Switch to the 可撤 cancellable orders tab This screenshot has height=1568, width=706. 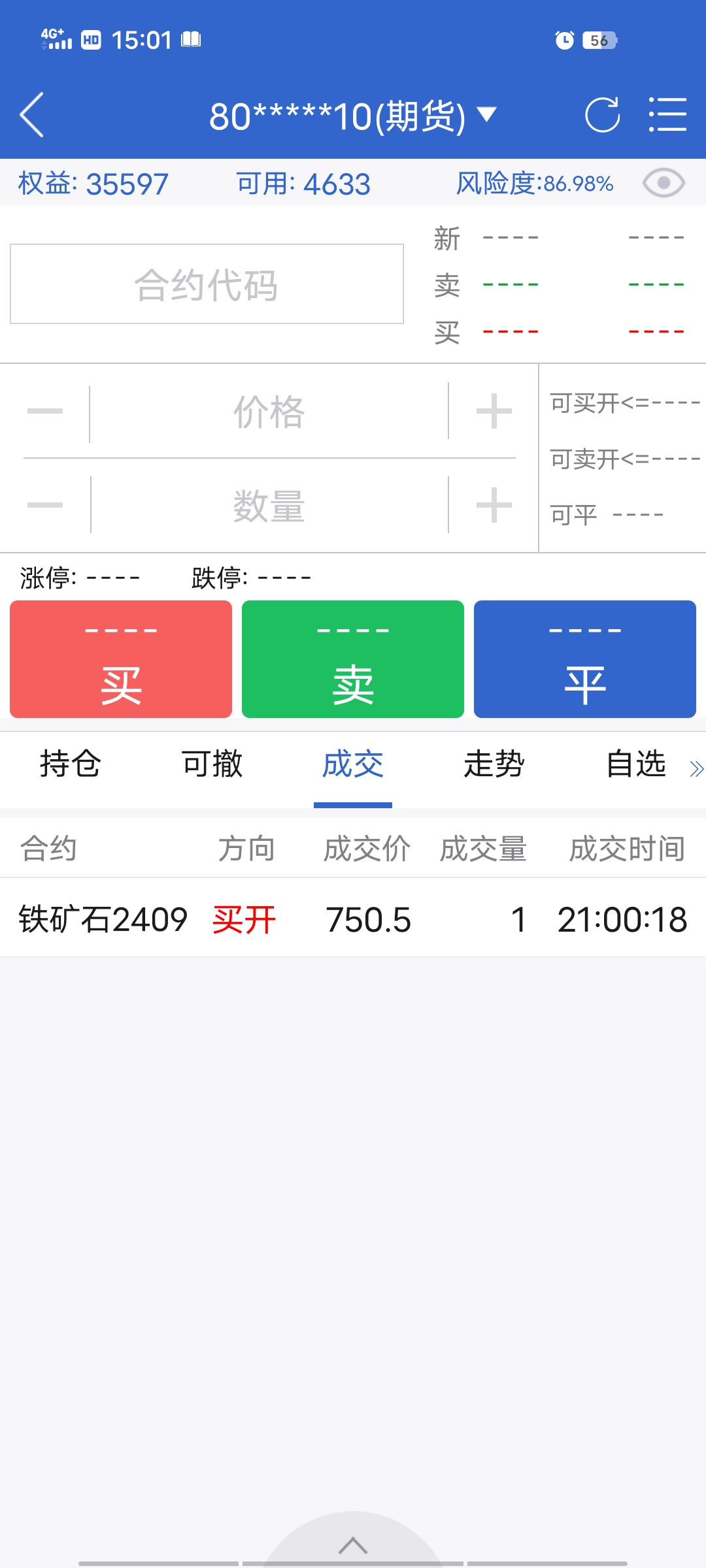pyautogui.click(x=212, y=764)
